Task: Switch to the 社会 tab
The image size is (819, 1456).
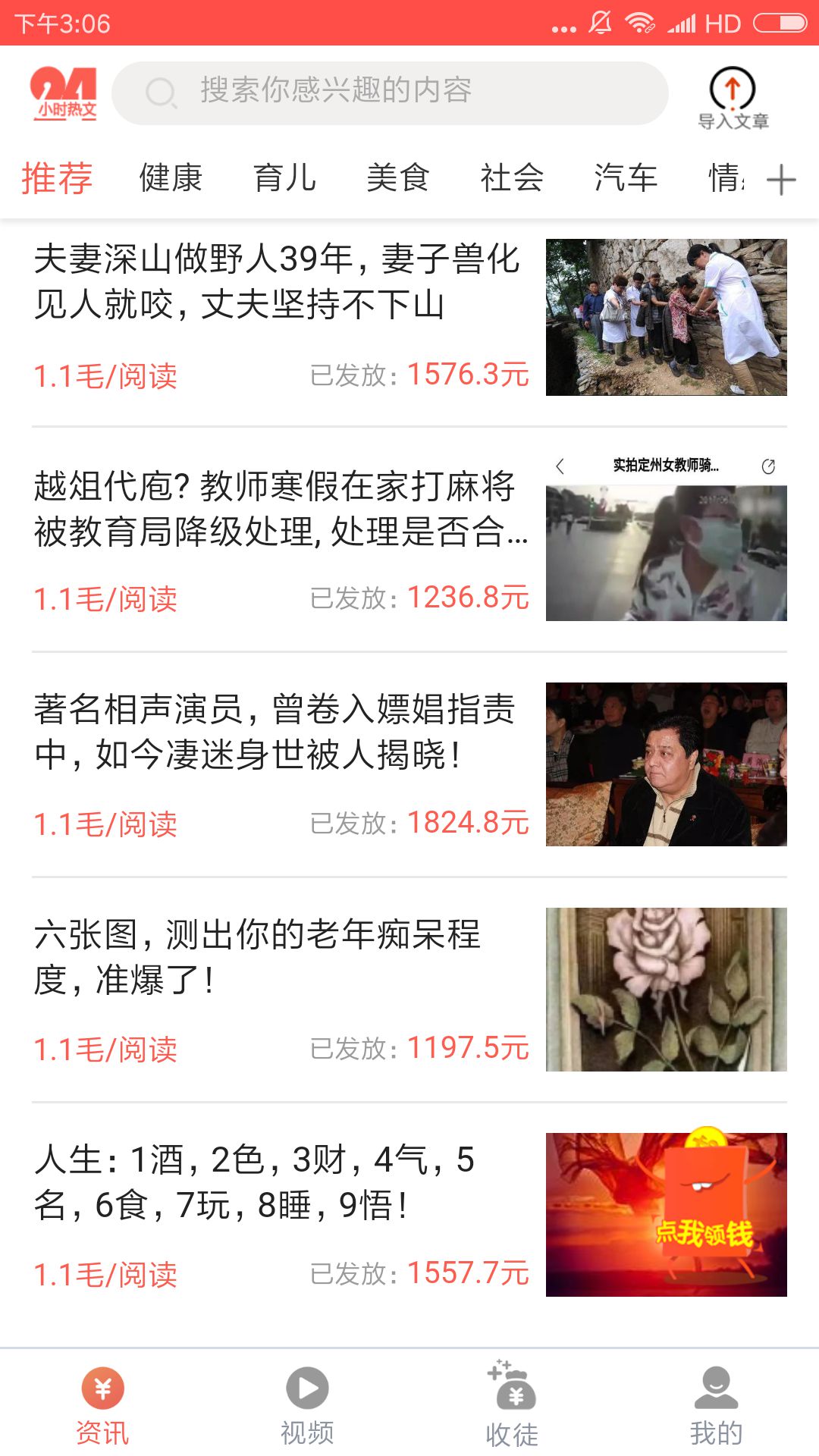Action: (512, 180)
